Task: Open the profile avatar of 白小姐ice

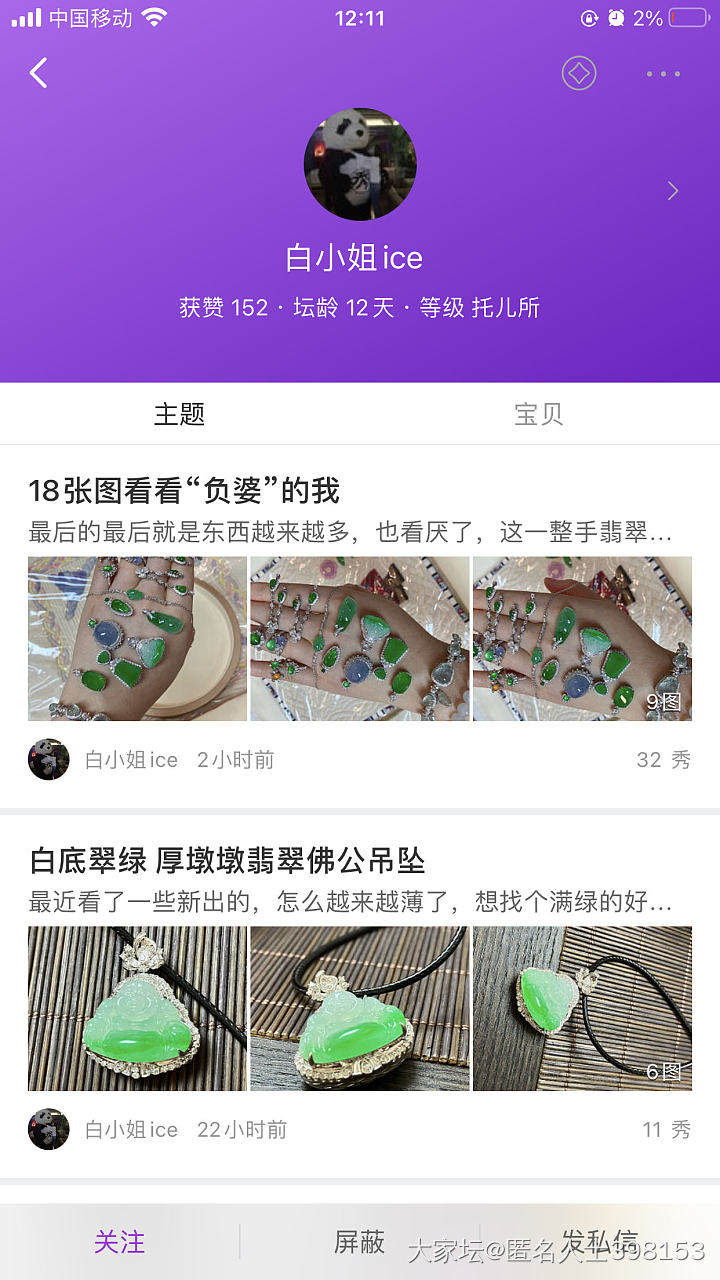Action: [x=360, y=165]
